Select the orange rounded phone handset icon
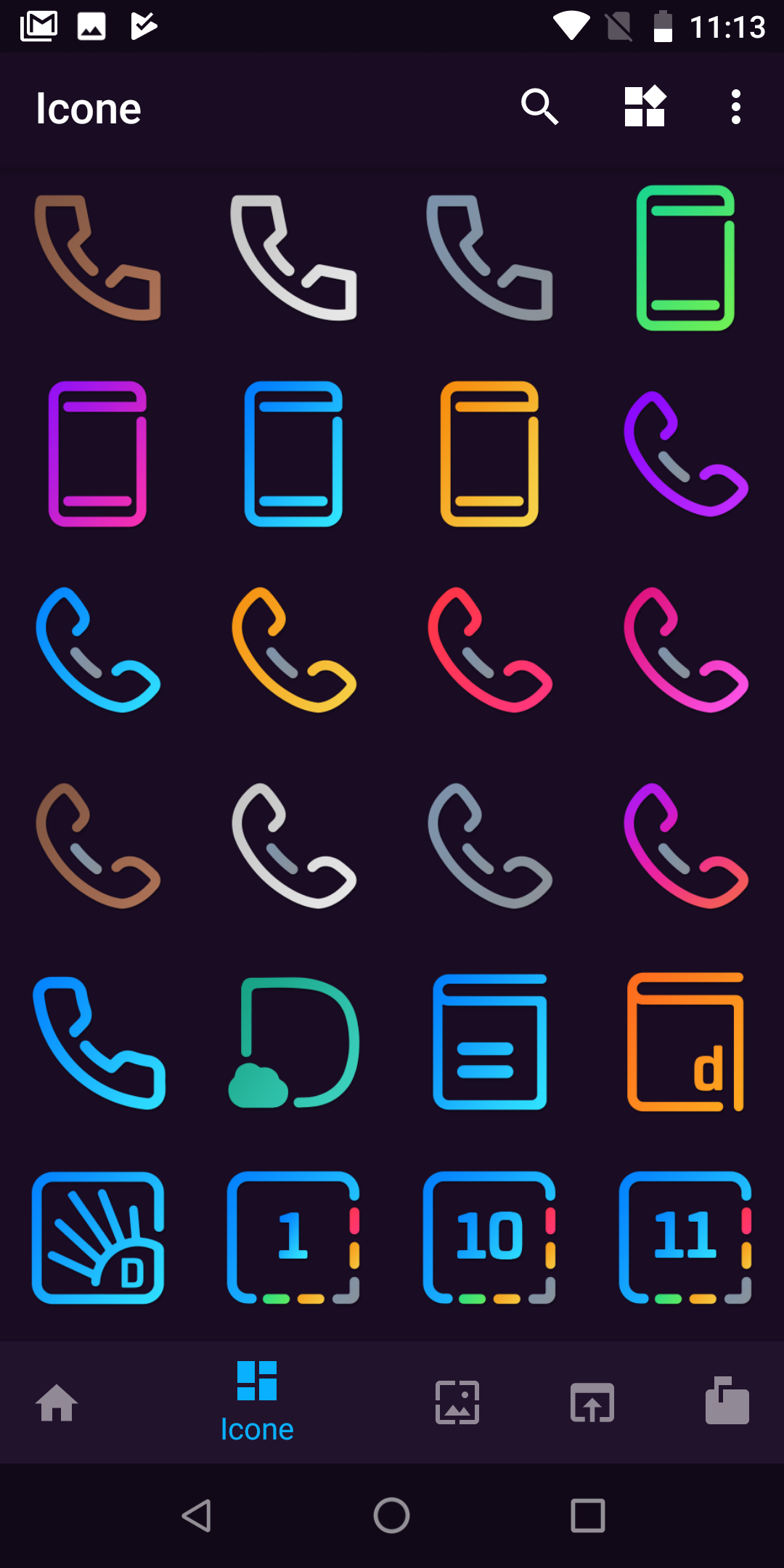784x1568 pixels. 294,650
